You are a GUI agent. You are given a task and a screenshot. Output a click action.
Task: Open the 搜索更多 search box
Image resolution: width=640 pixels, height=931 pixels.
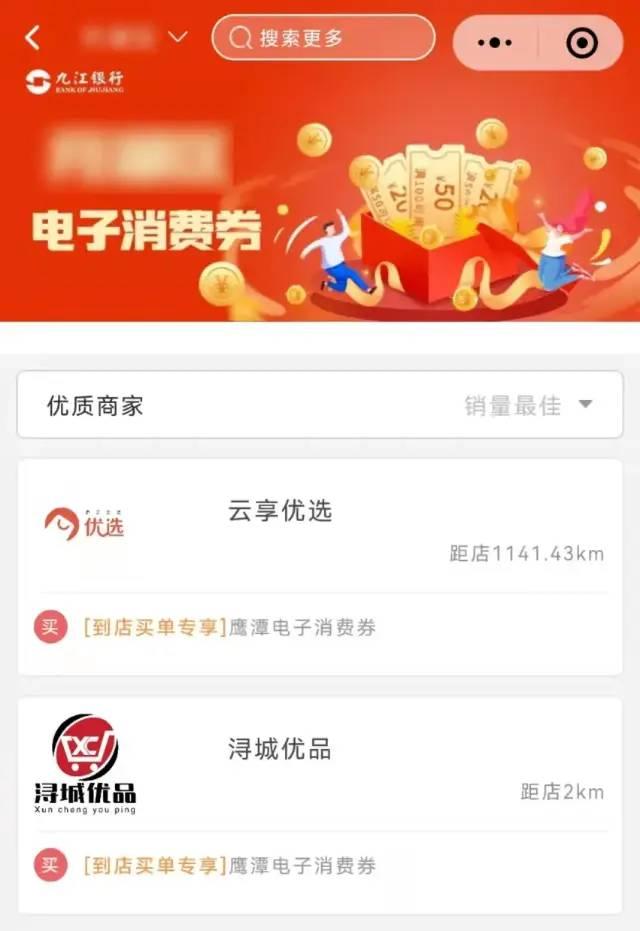coord(323,38)
